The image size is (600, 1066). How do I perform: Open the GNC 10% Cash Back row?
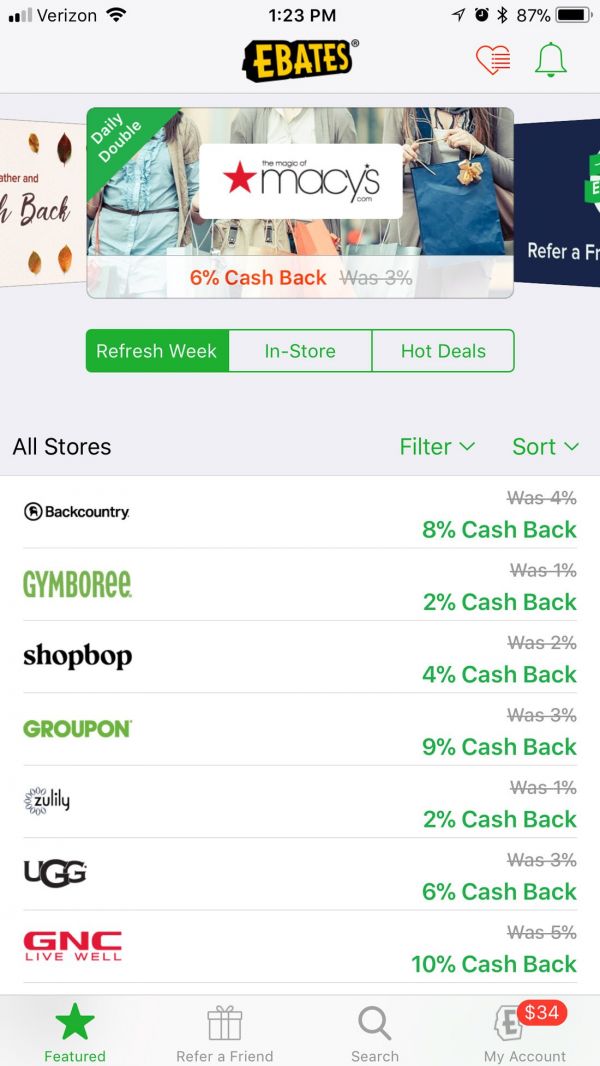[x=300, y=947]
